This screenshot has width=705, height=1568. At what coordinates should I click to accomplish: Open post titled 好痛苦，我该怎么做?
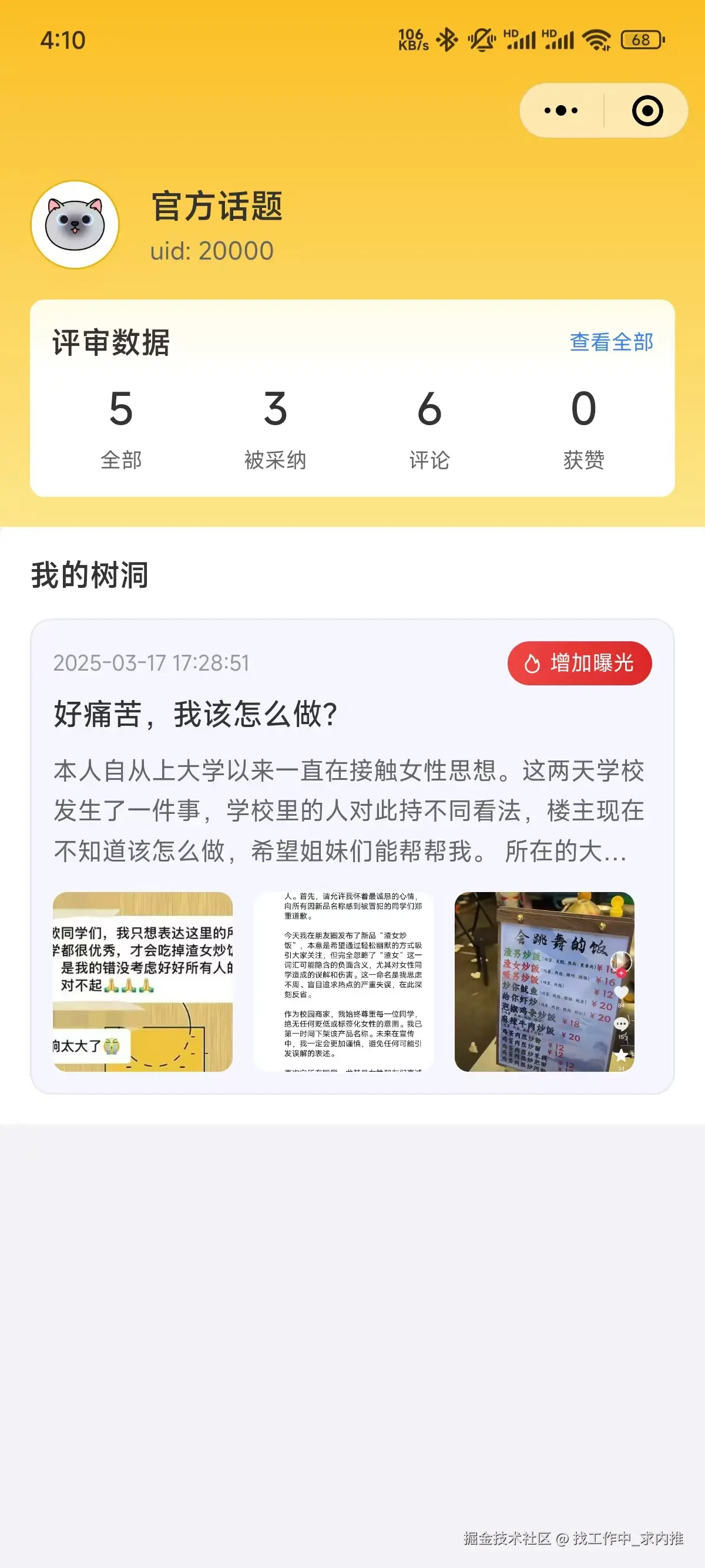[196, 714]
